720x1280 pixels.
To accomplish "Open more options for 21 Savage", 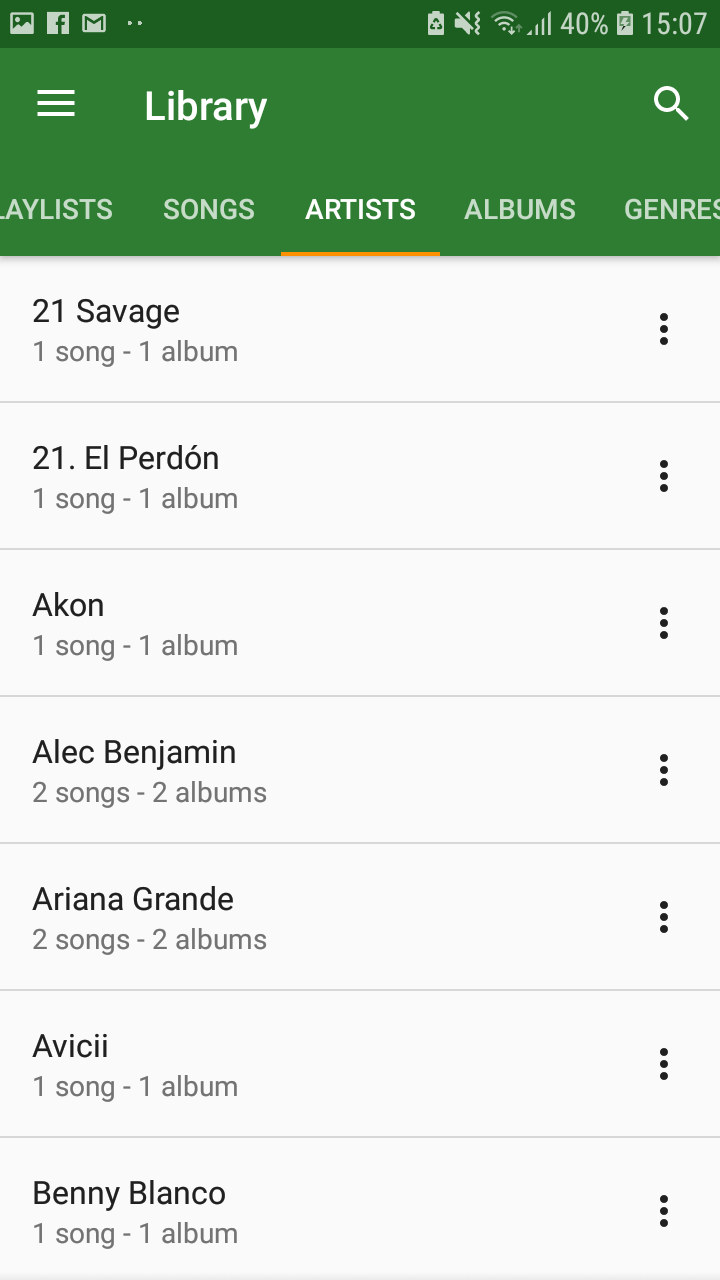I will click(x=663, y=330).
